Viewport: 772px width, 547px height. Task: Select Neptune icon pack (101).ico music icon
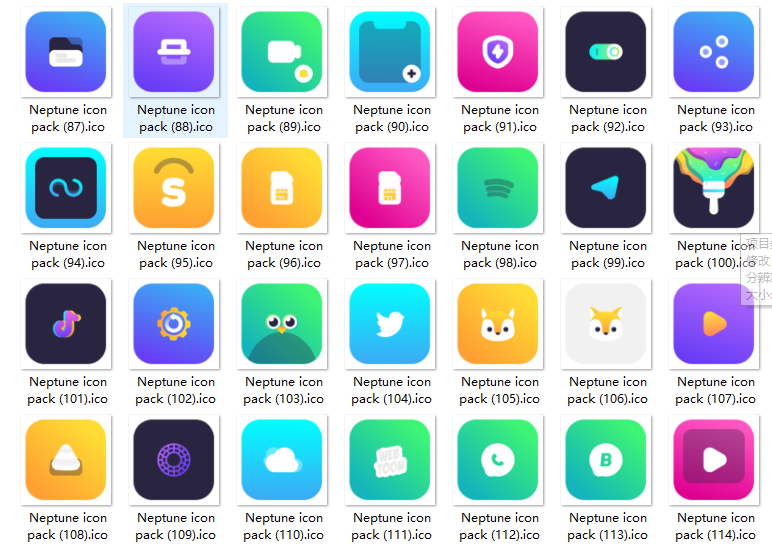point(66,324)
